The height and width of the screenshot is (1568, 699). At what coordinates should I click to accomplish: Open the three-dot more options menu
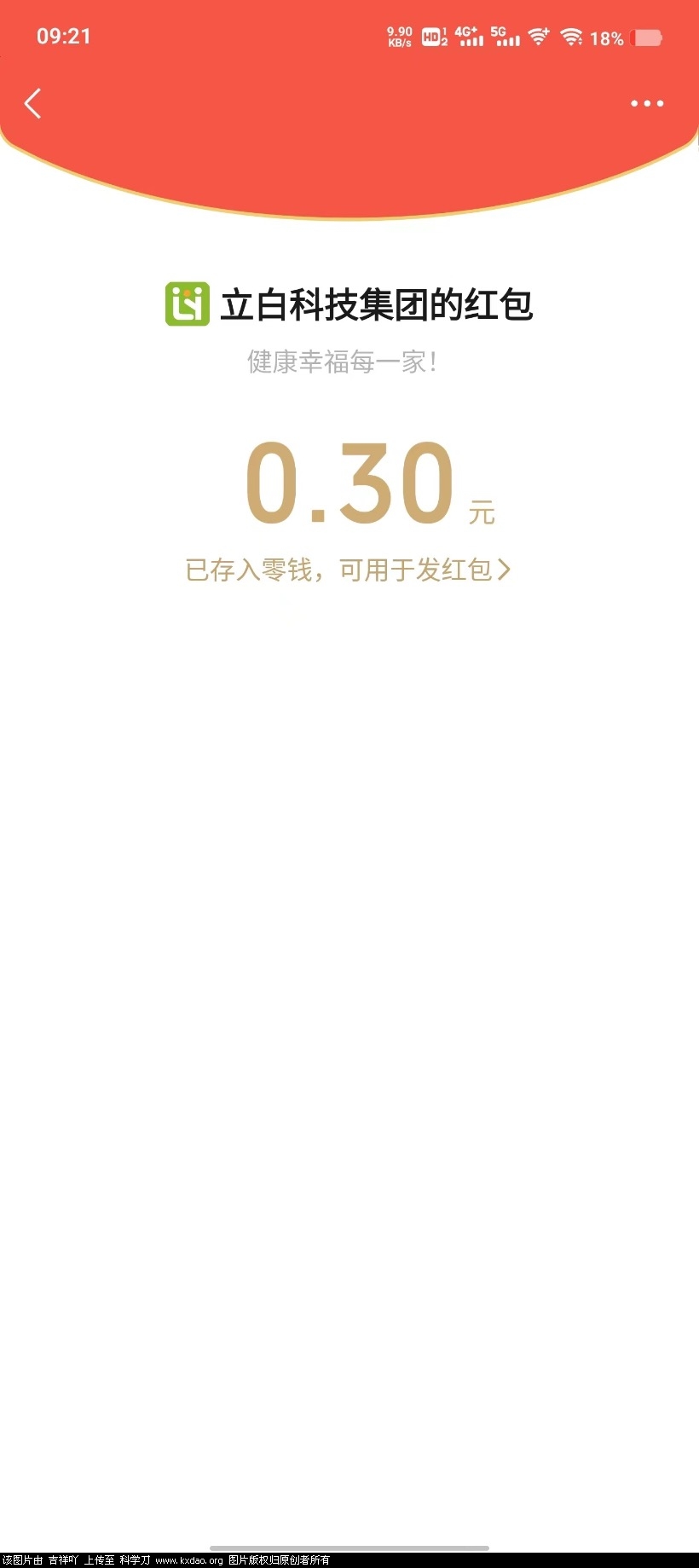[646, 104]
